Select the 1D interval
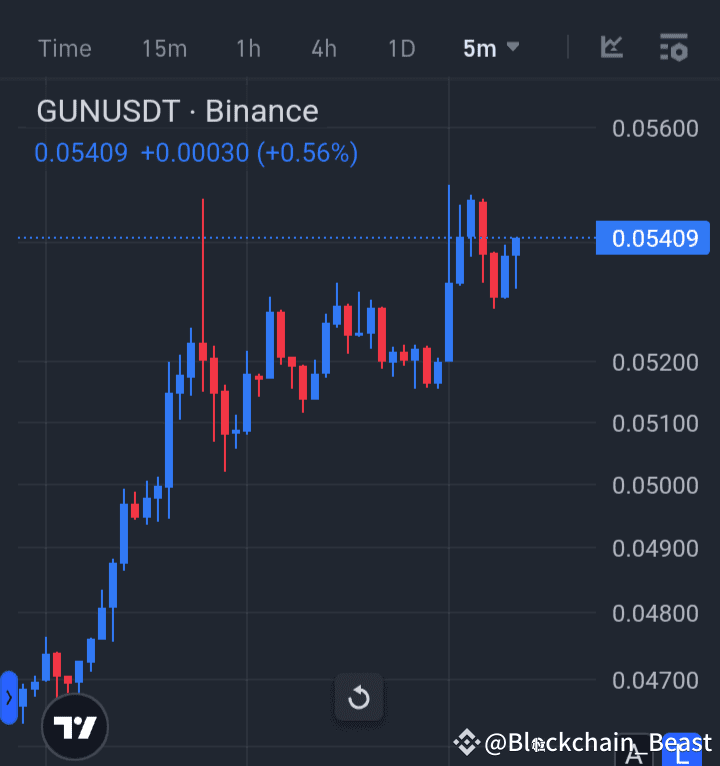The height and width of the screenshot is (766, 720). pyautogui.click(x=401, y=47)
